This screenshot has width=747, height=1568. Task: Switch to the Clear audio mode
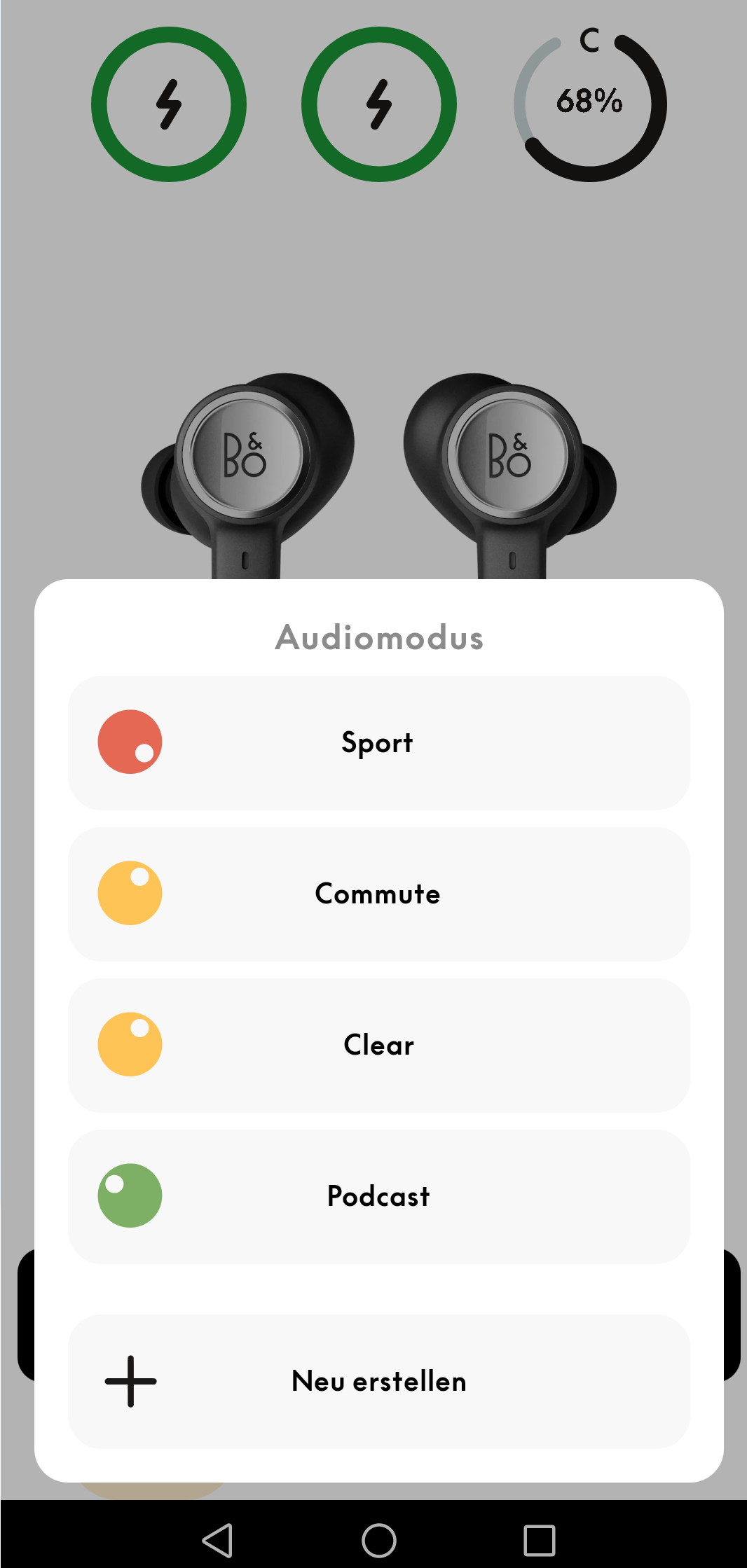pos(378,1045)
